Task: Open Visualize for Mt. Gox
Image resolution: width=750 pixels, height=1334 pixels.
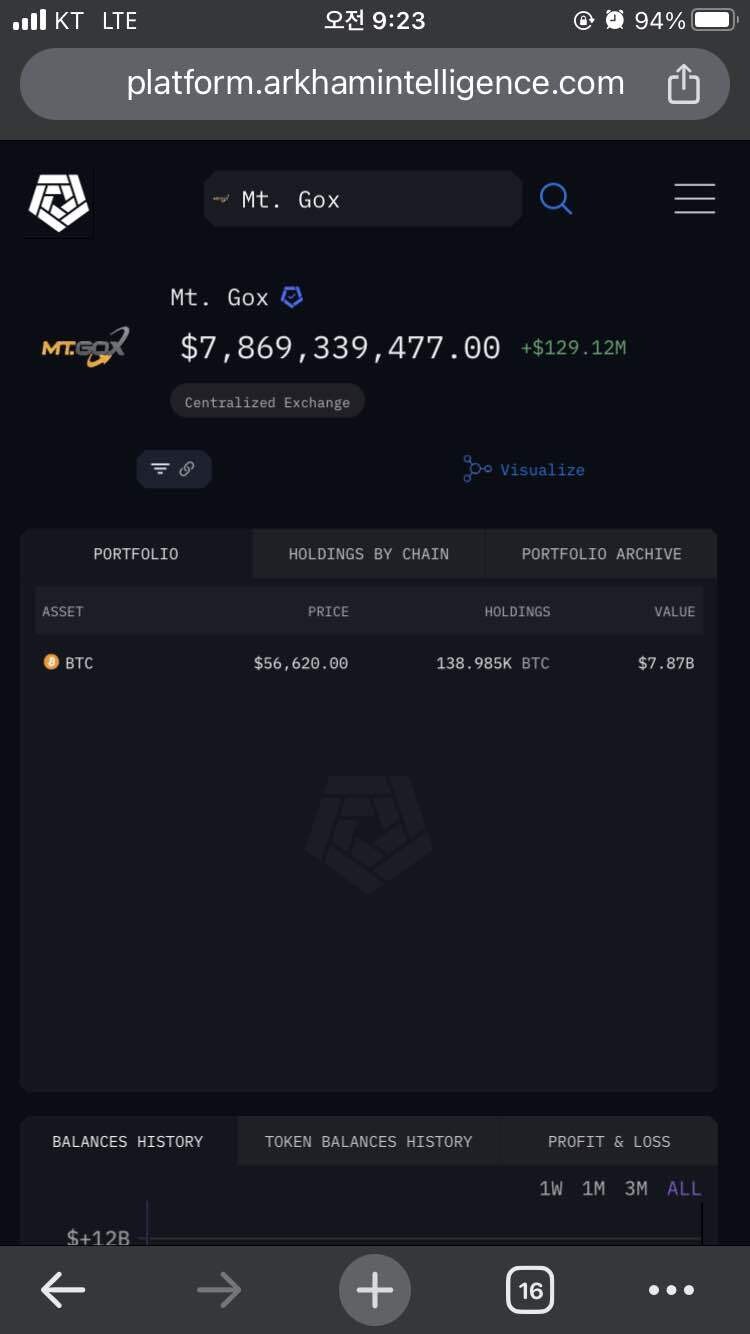Action: [524, 469]
